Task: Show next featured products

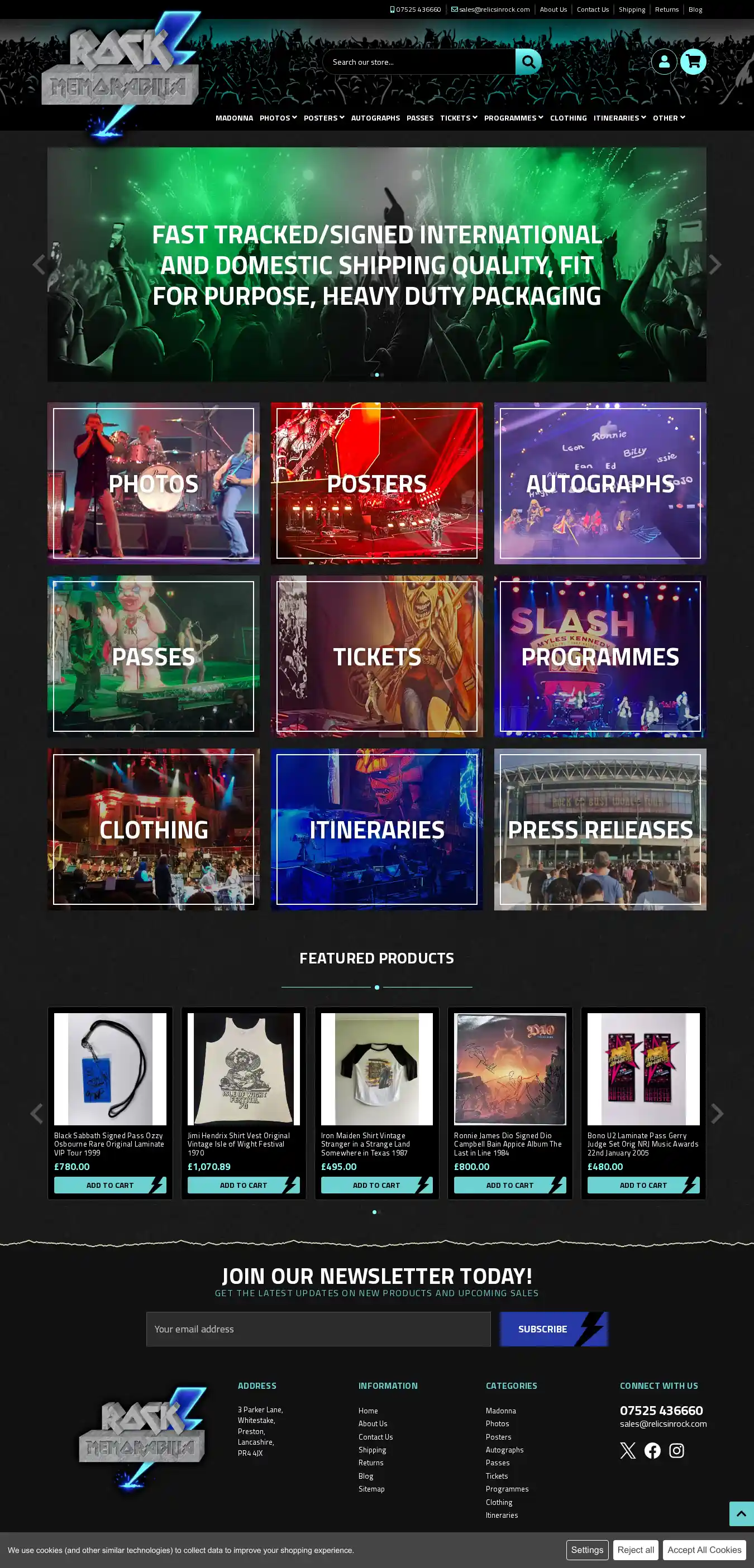Action: pos(718,1113)
